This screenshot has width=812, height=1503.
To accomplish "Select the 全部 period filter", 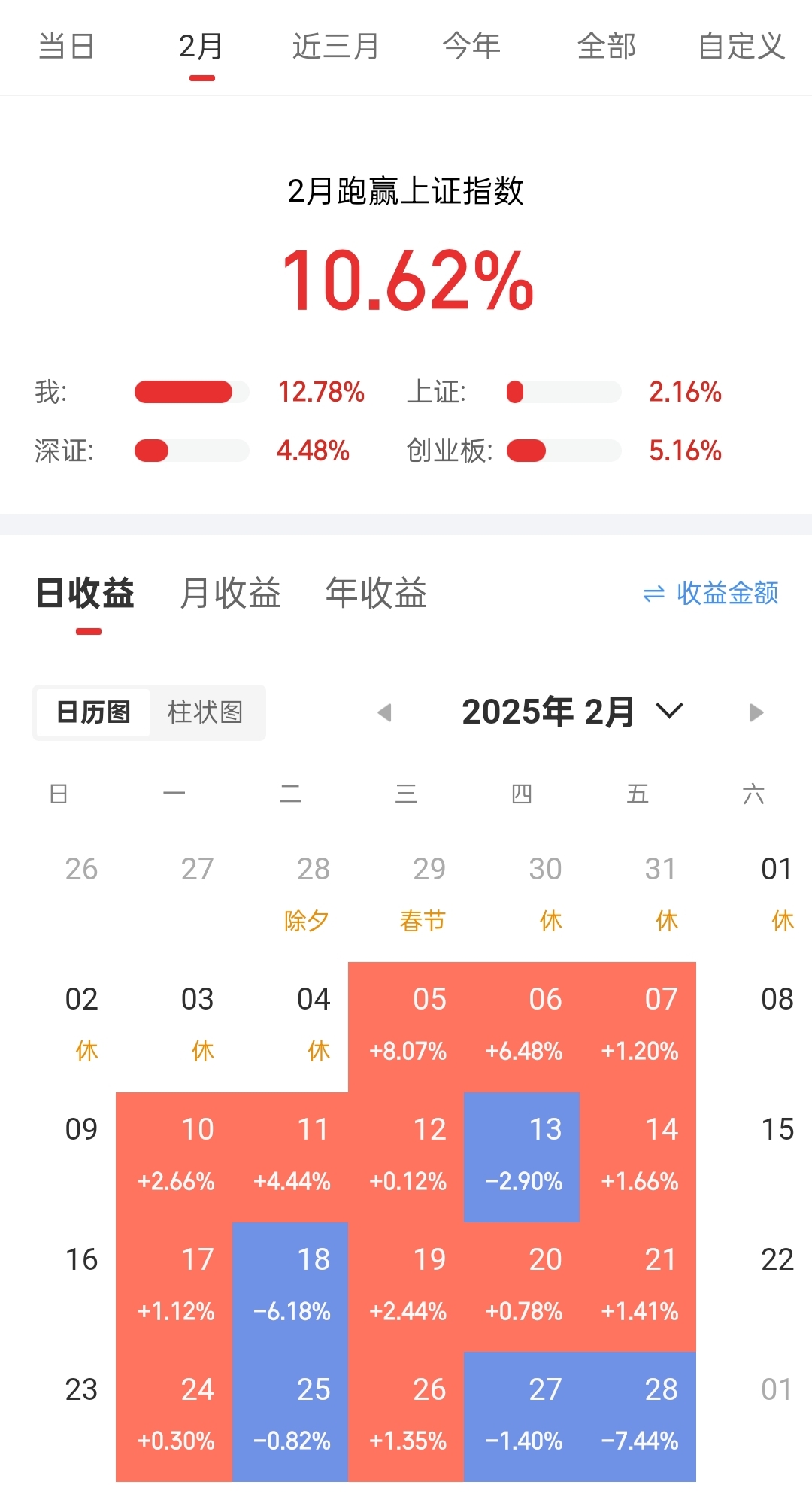I will click(x=607, y=45).
